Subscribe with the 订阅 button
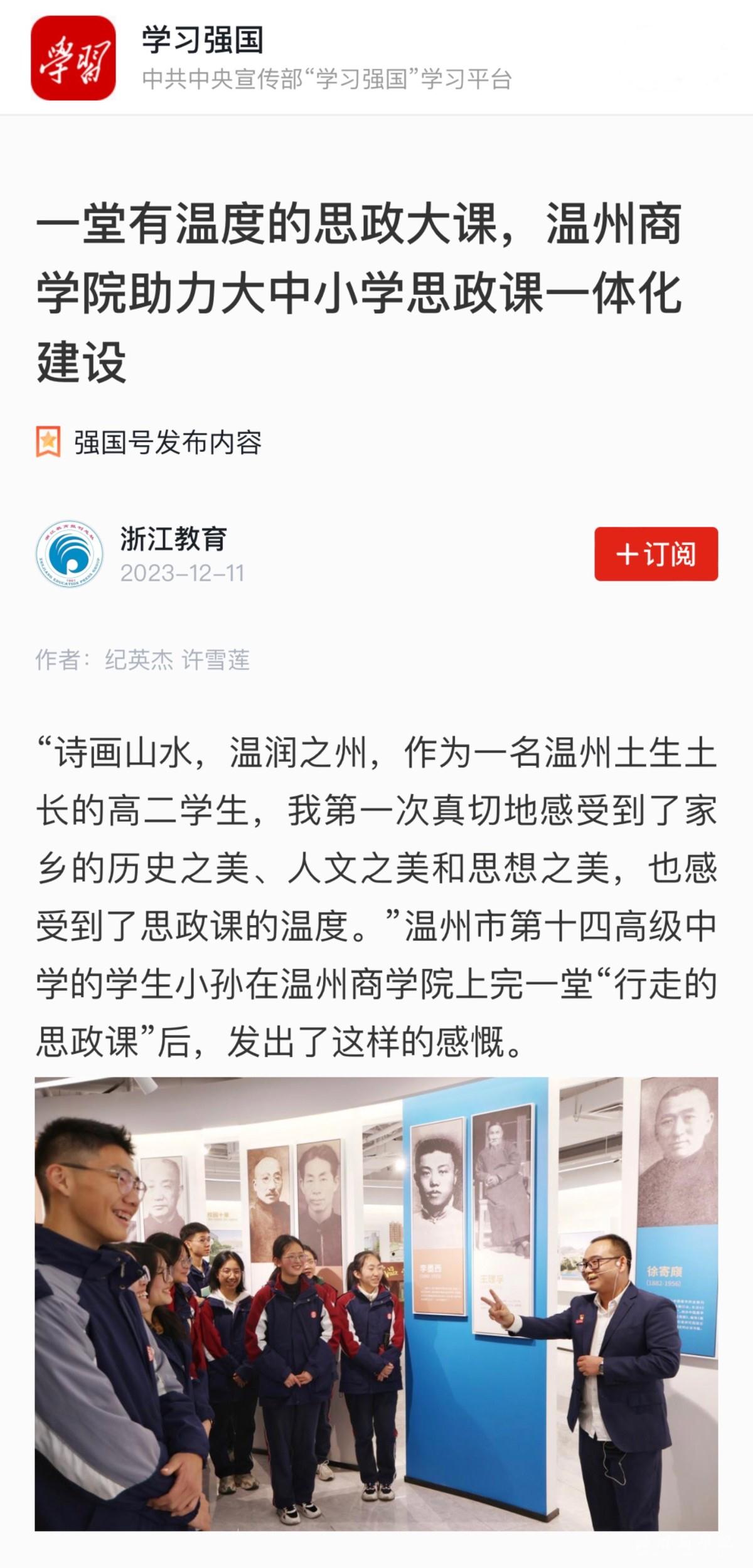 [656, 554]
